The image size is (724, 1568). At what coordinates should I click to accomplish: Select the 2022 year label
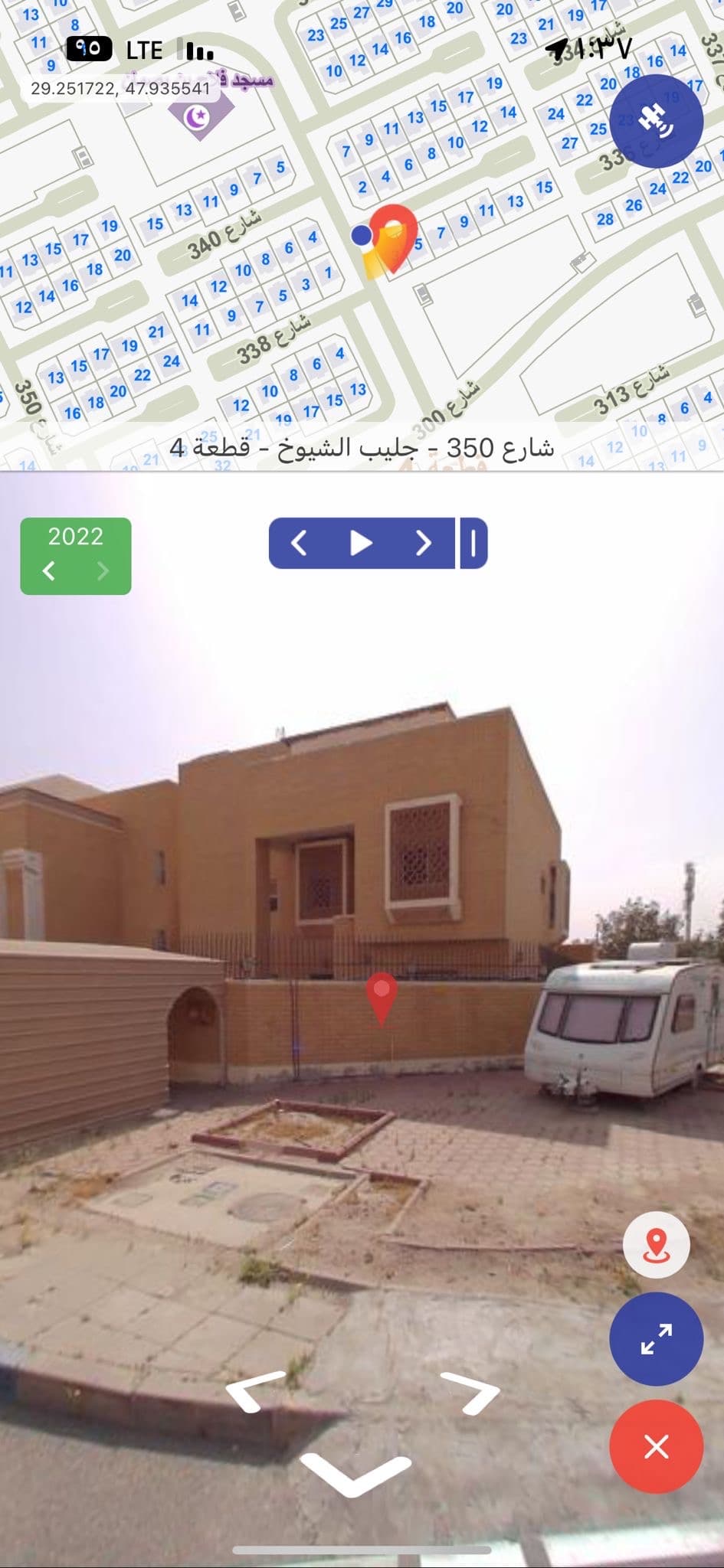(77, 537)
